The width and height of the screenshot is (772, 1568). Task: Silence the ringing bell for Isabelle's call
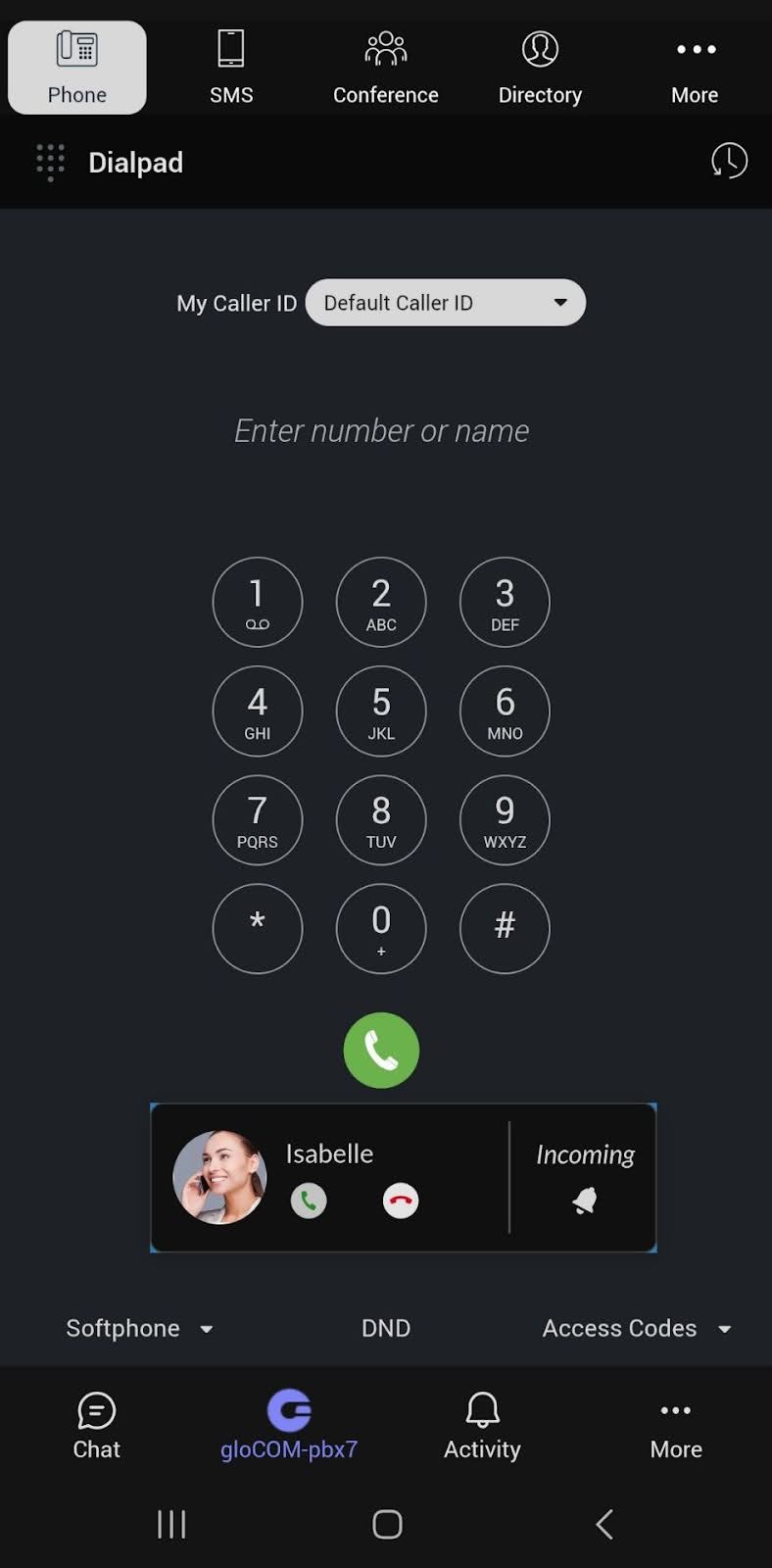[584, 1200]
